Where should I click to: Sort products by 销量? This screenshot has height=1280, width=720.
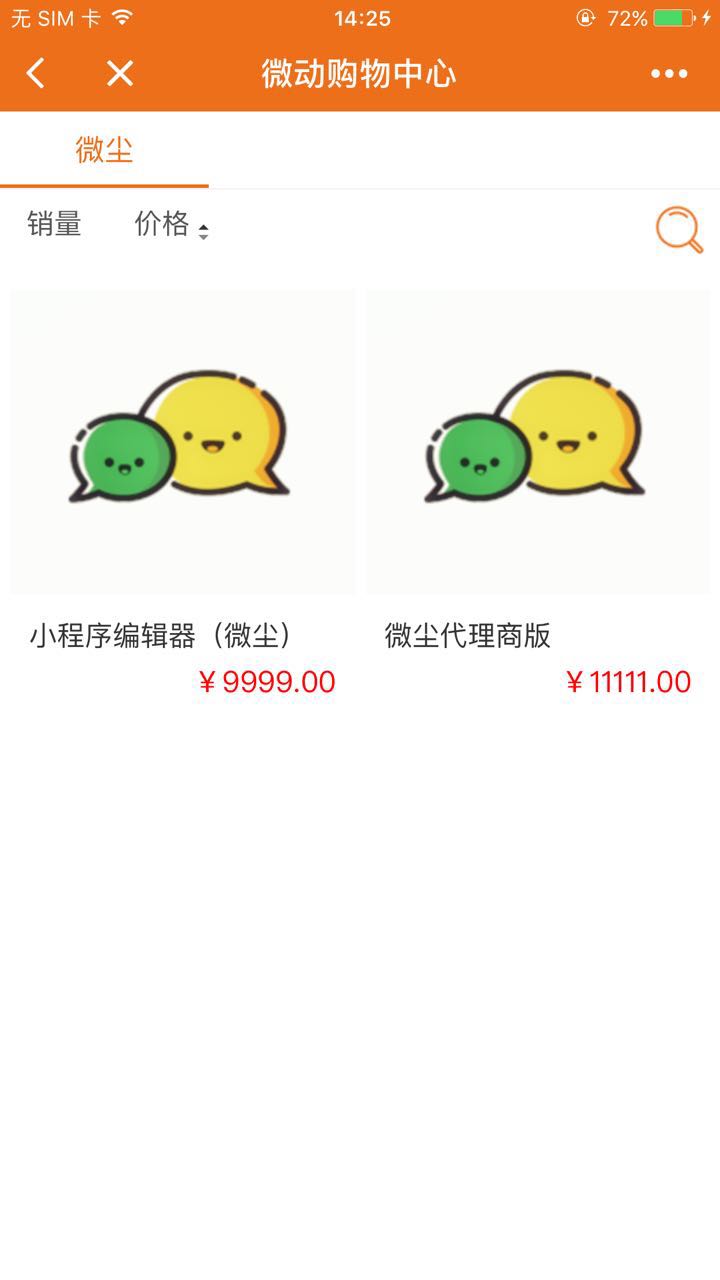coord(54,224)
